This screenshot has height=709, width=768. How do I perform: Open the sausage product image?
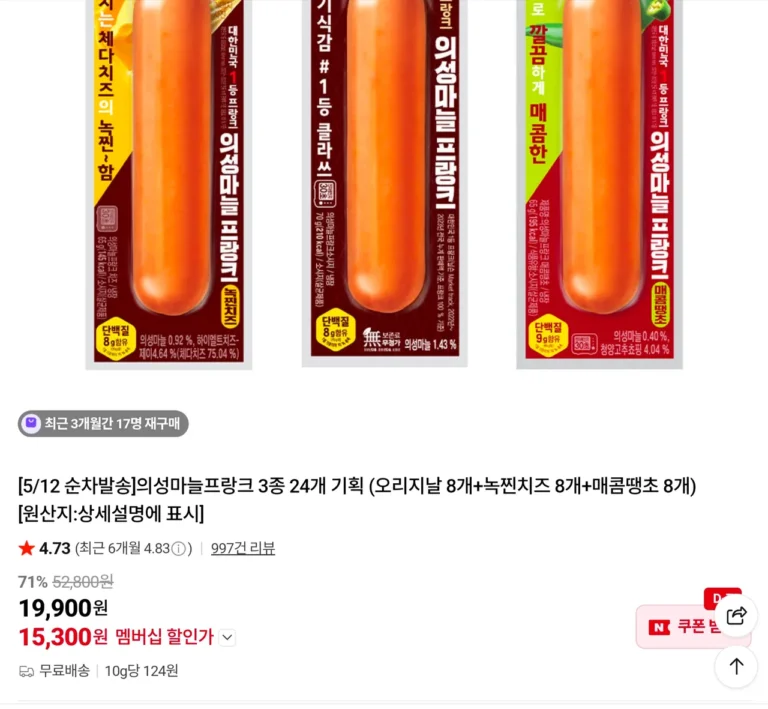[384, 184]
